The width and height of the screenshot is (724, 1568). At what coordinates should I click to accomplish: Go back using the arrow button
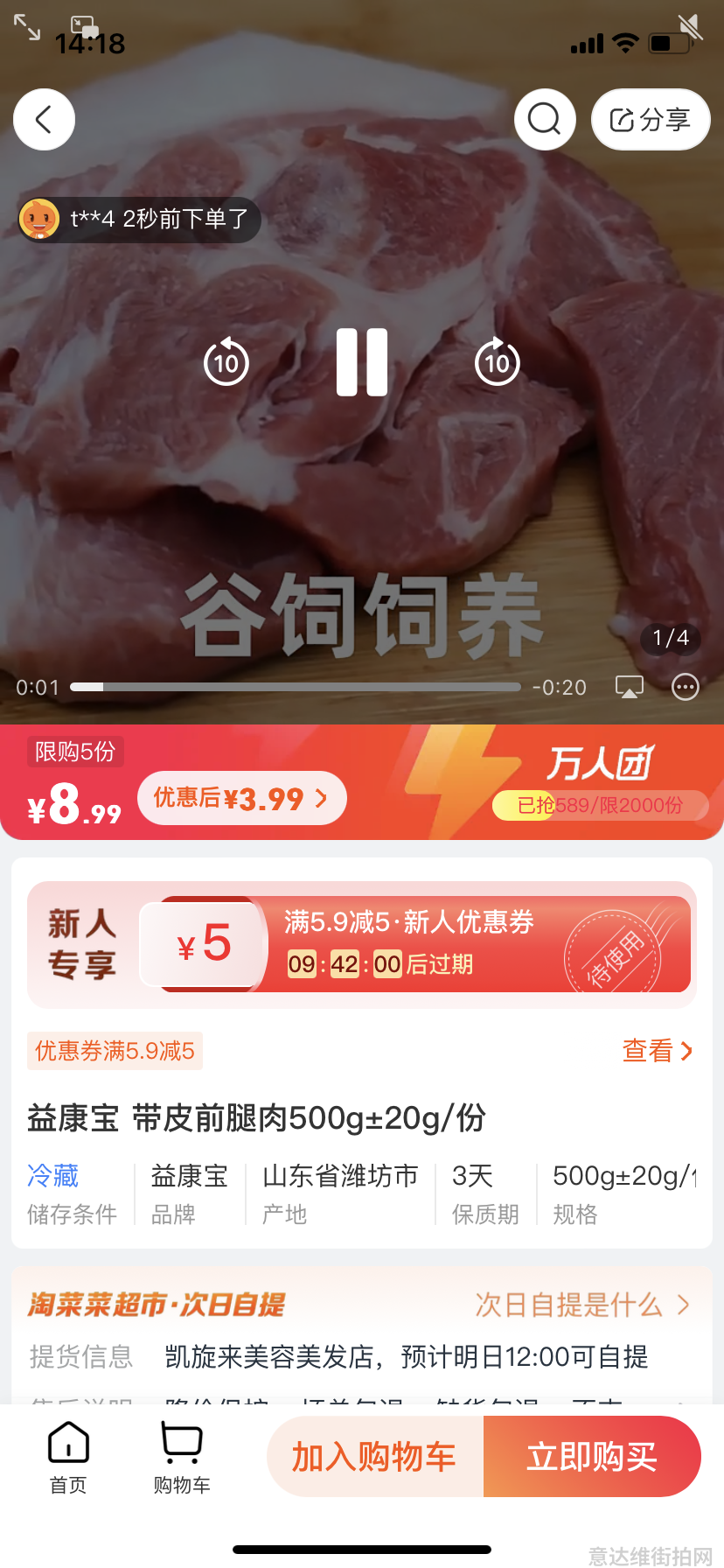click(44, 119)
